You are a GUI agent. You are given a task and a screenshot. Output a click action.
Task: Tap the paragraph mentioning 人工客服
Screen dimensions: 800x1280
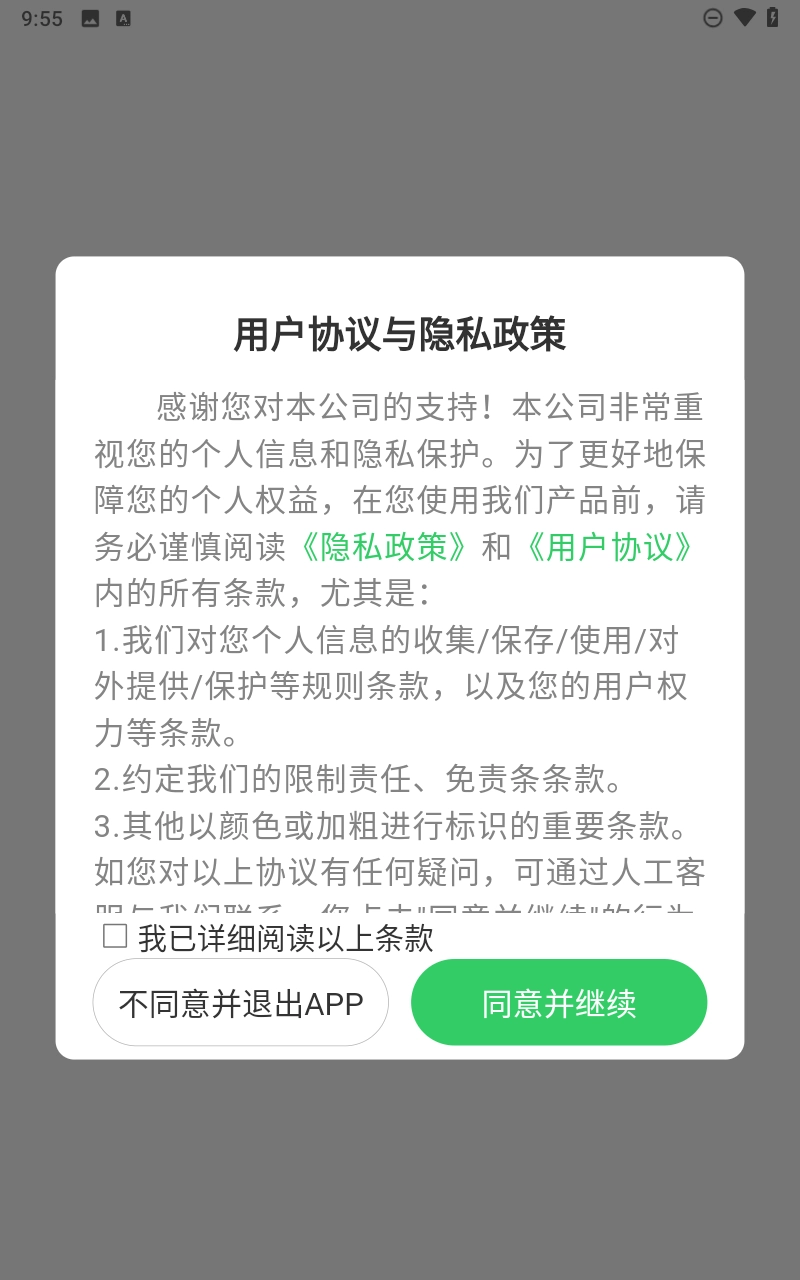[399, 872]
